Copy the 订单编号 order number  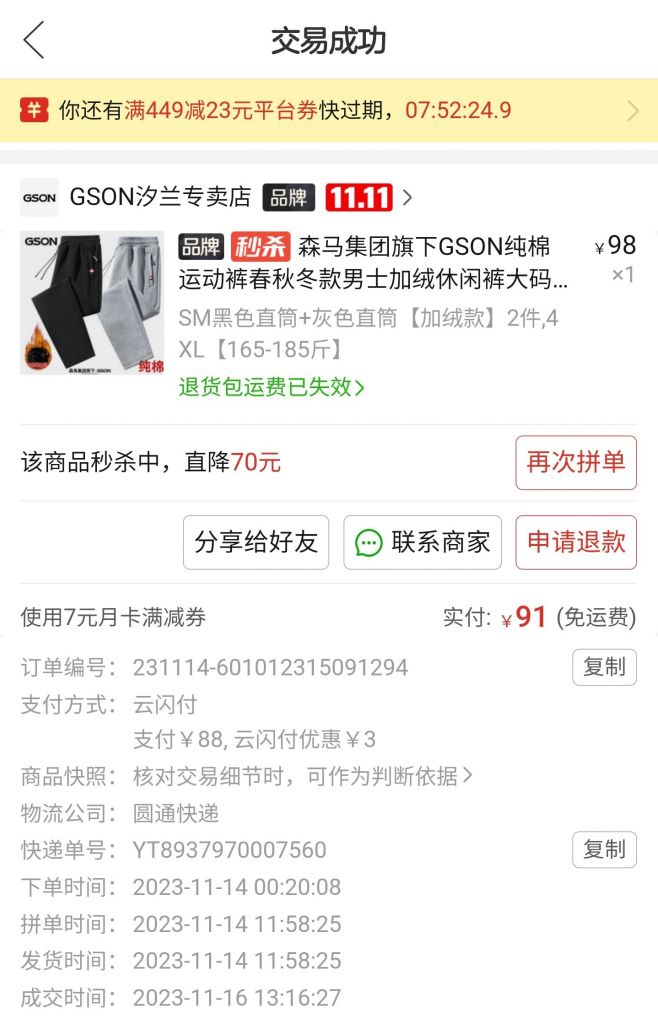click(604, 667)
